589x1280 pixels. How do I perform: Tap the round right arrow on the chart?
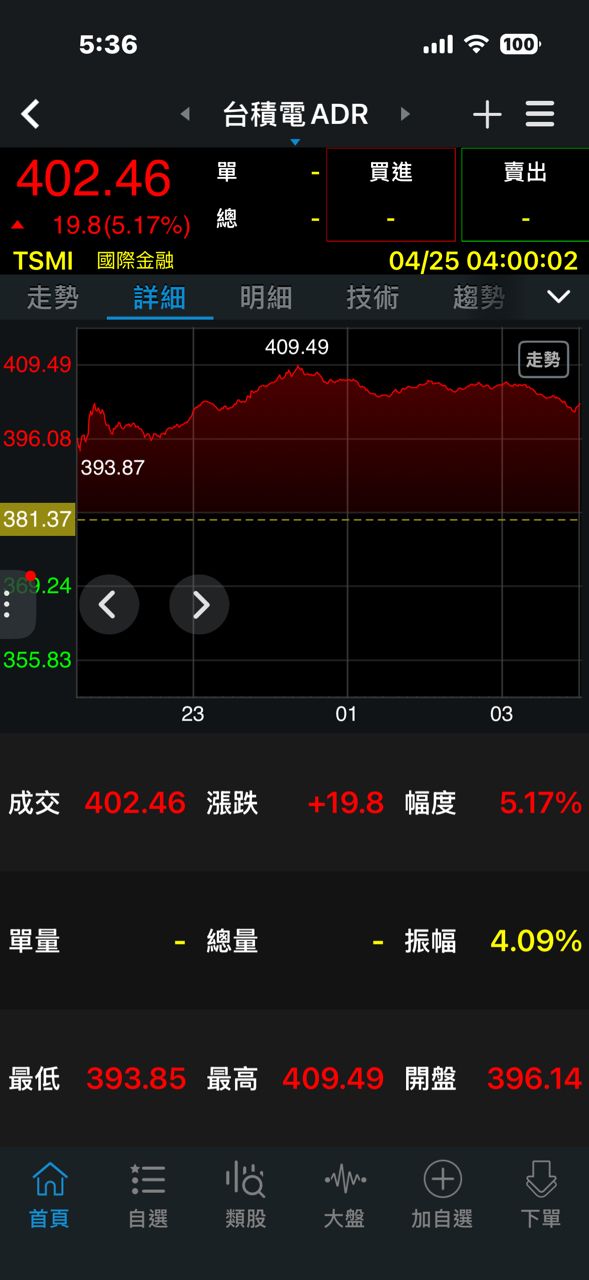pyautogui.click(x=199, y=604)
